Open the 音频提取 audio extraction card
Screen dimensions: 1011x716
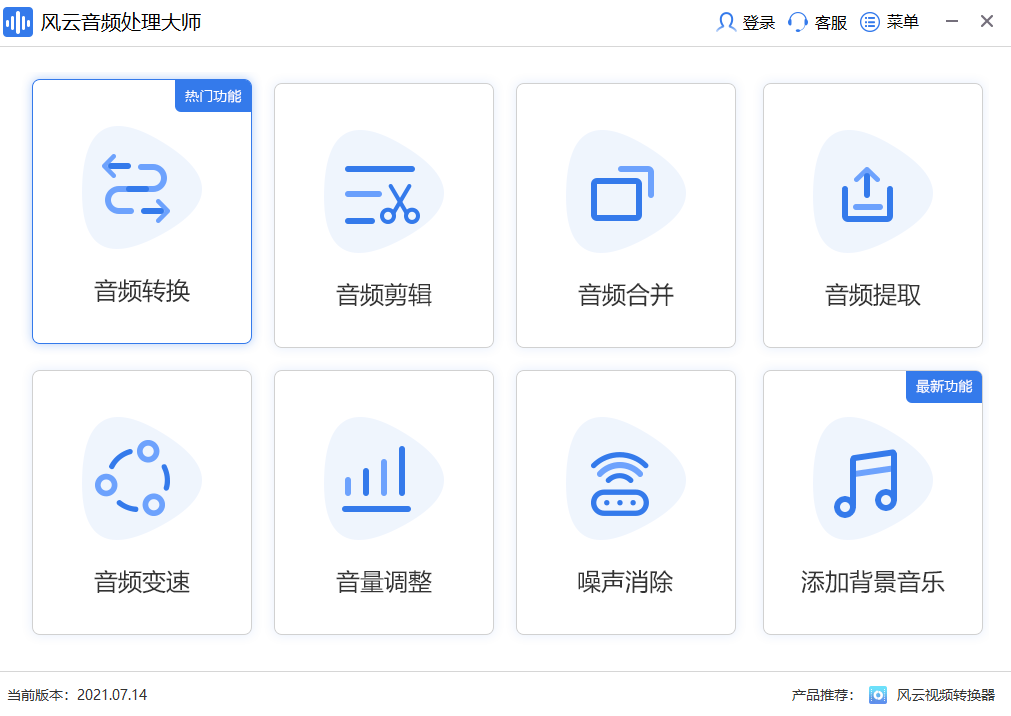[872, 215]
